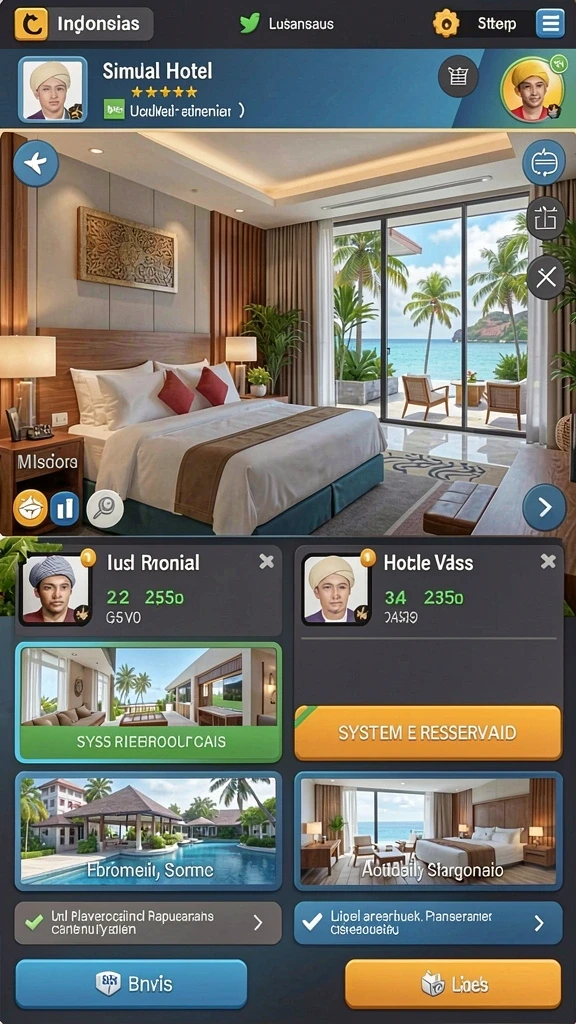Go to the next room photo
The width and height of the screenshot is (576, 1024).
(544, 507)
